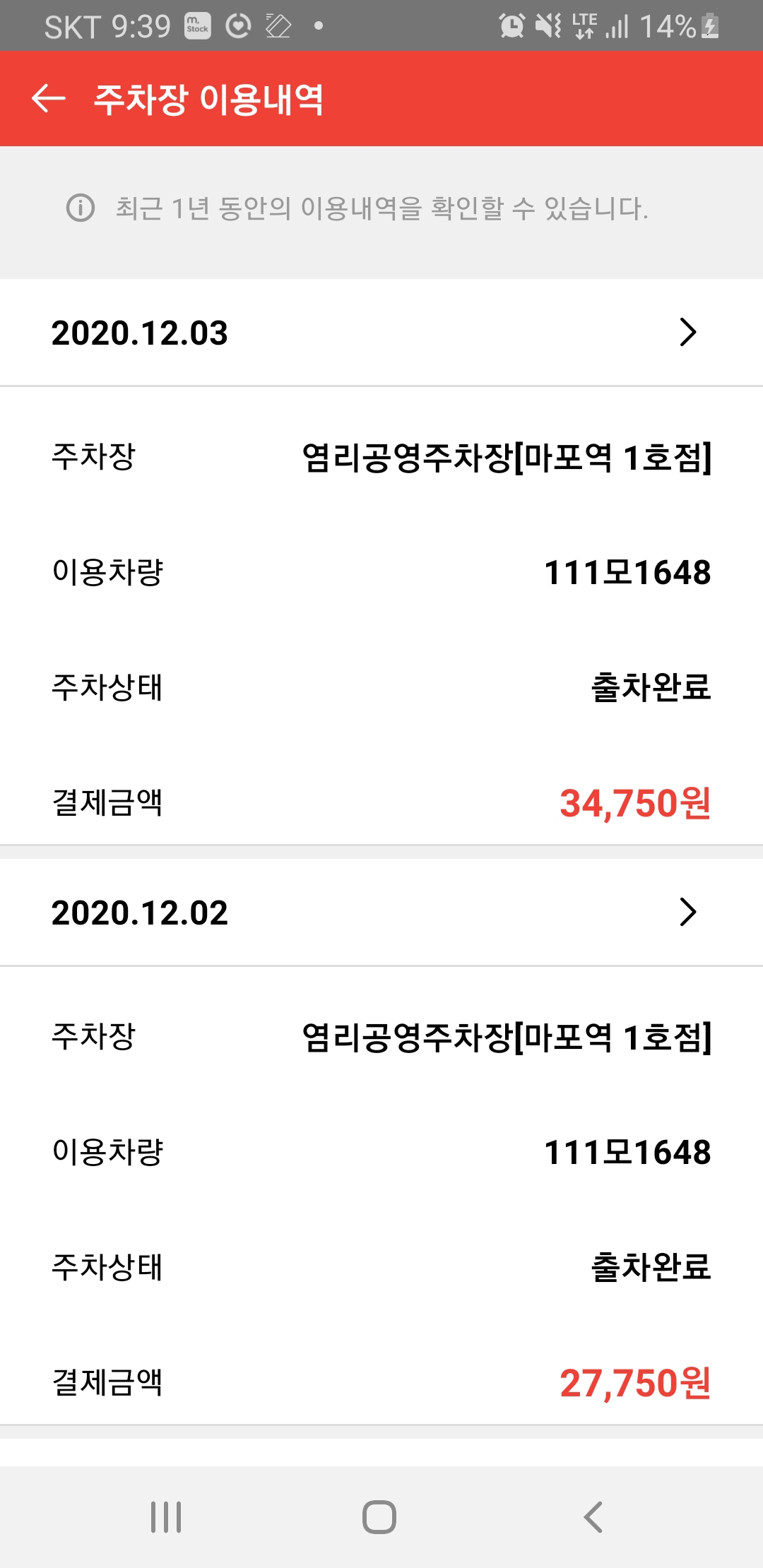Viewport: 763px width, 1568px height.
Task: Open the 2020.12.03 parking record details
Action: [x=687, y=332]
